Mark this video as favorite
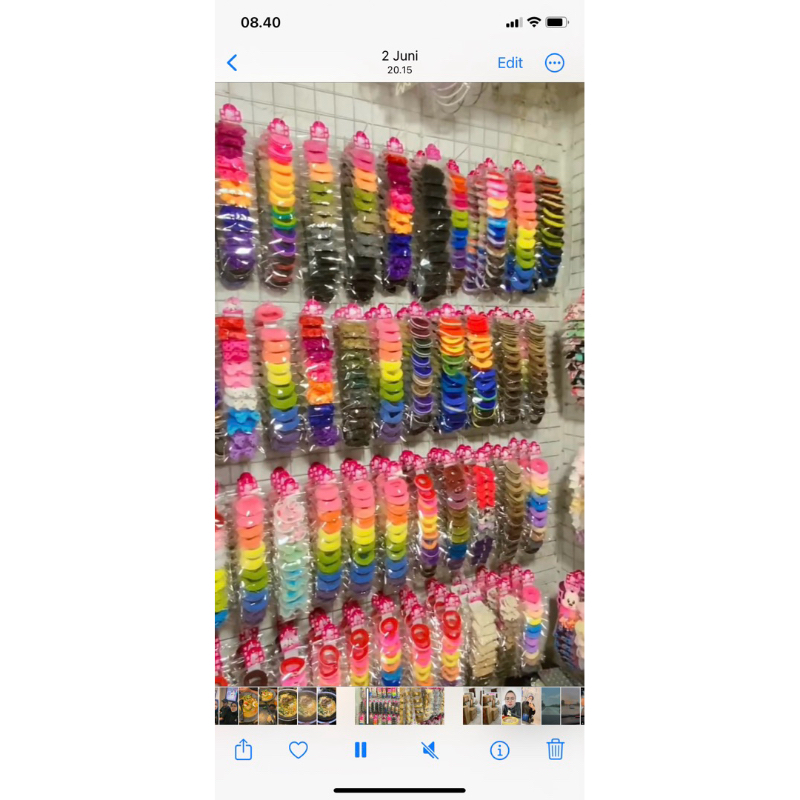Image resolution: width=800 pixels, height=800 pixels. 298,749
